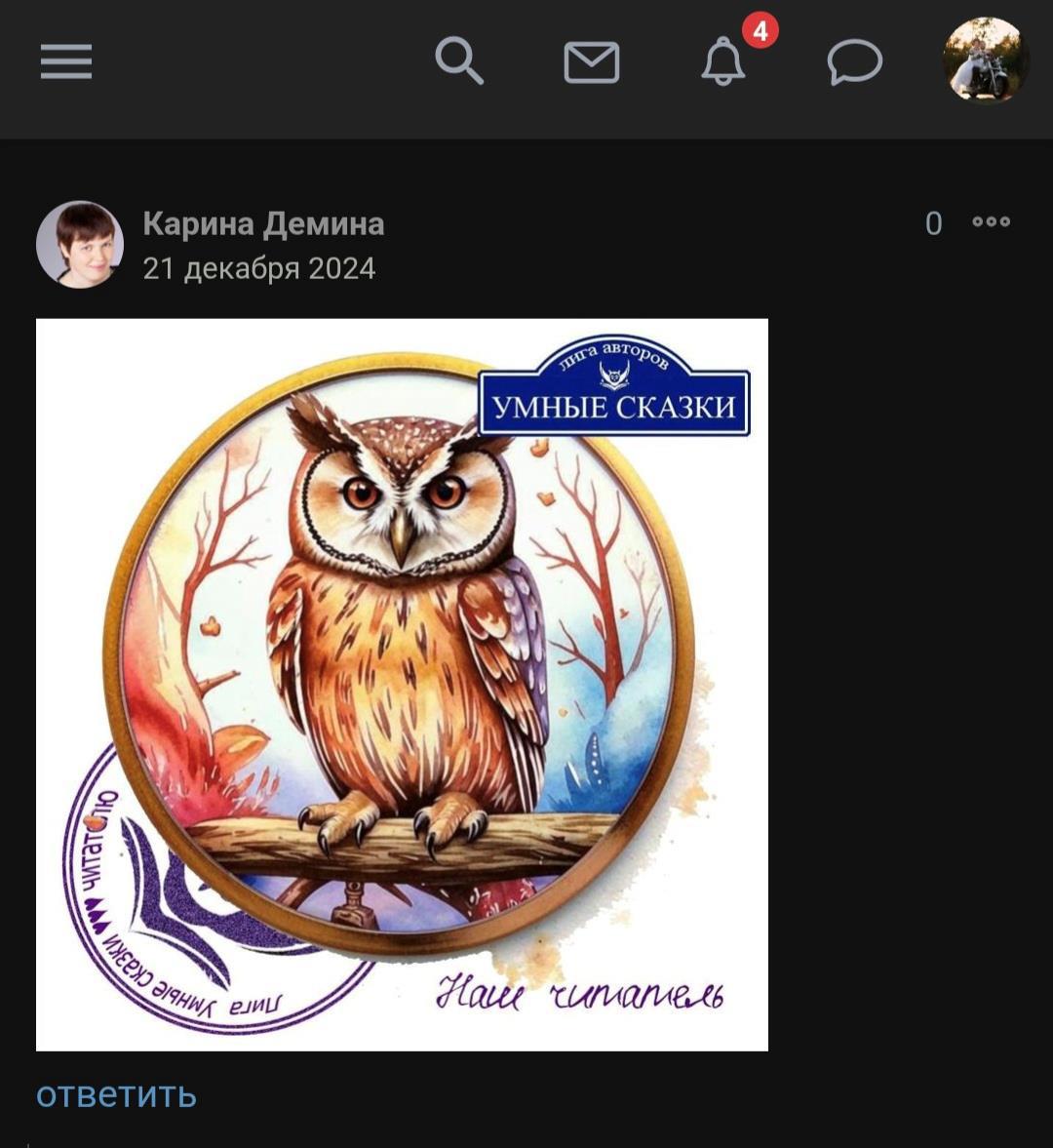Open the three-dot menu on the comment
Screen dimensions: 1053x1148
pyautogui.click(x=992, y=222)
